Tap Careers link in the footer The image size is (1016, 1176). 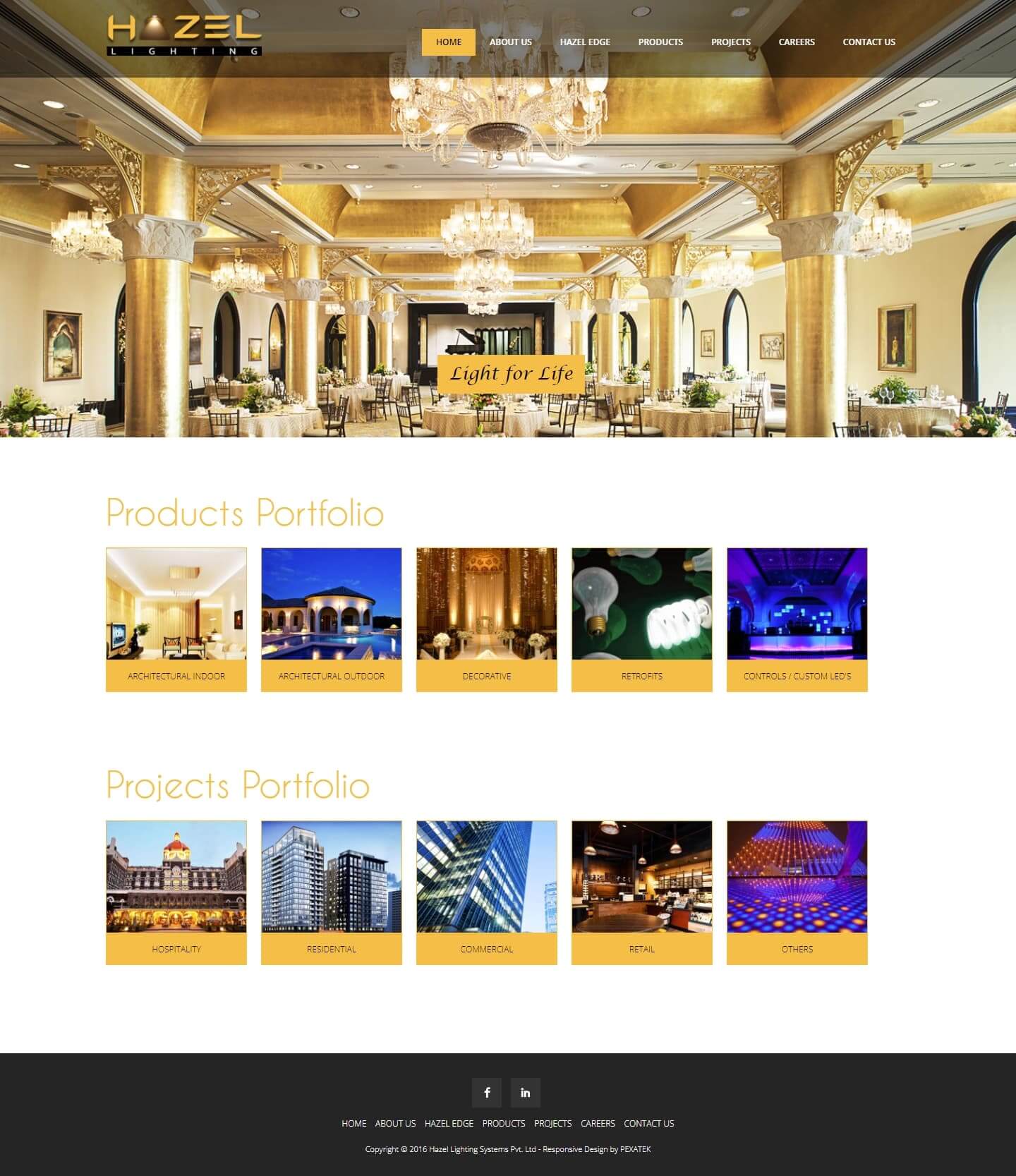coord(598,1123)
